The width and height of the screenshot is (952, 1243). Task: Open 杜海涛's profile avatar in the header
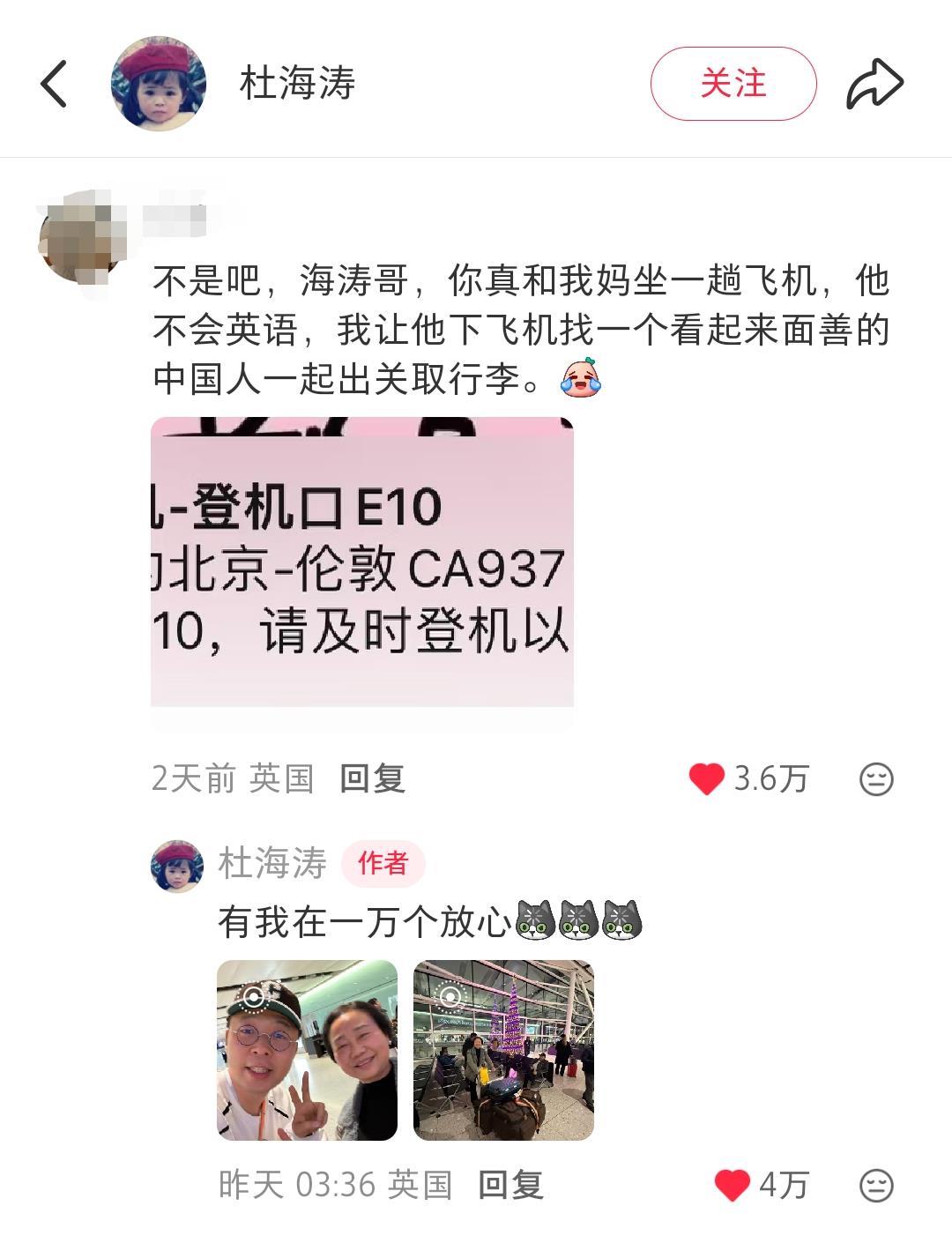[159, 84]
